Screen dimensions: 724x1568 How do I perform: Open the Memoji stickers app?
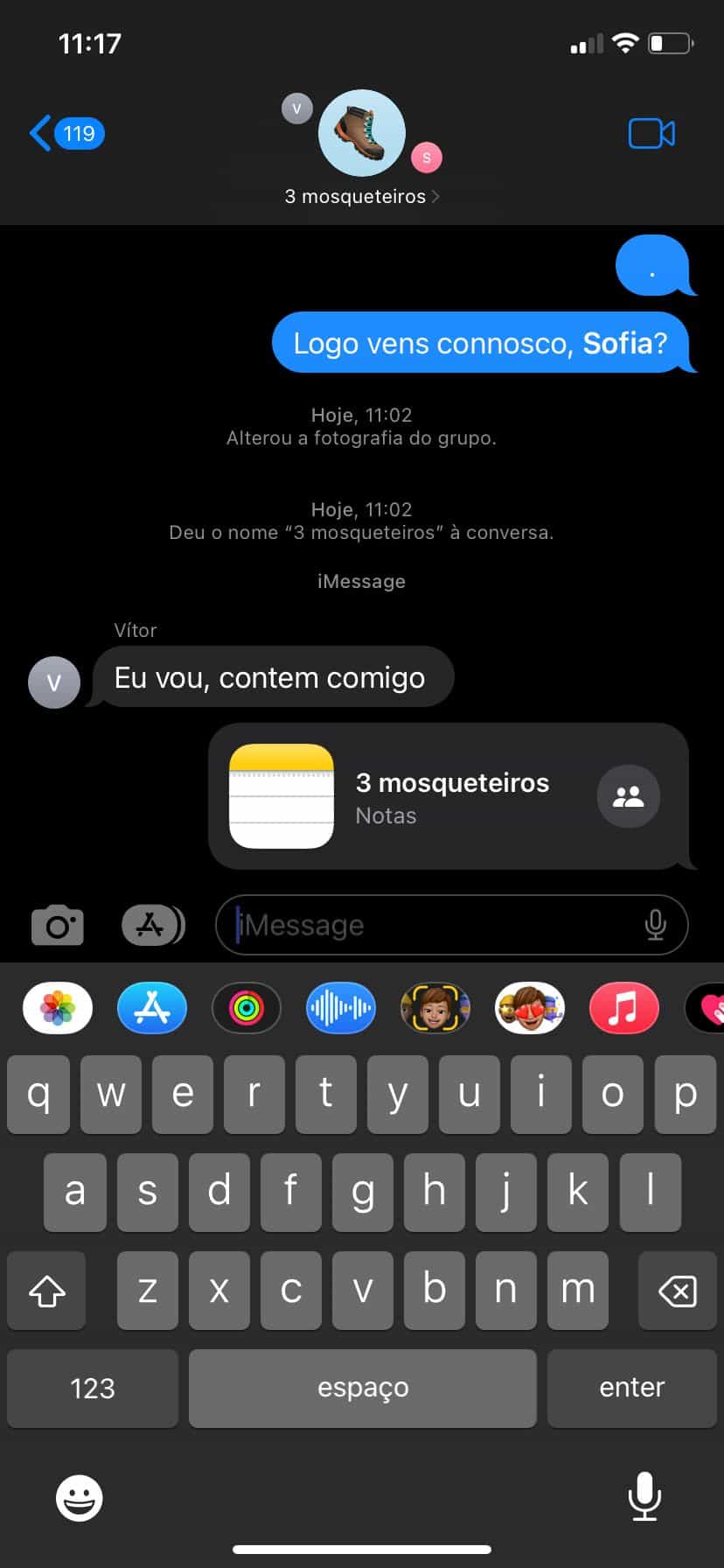click(x=530, y=1008)
